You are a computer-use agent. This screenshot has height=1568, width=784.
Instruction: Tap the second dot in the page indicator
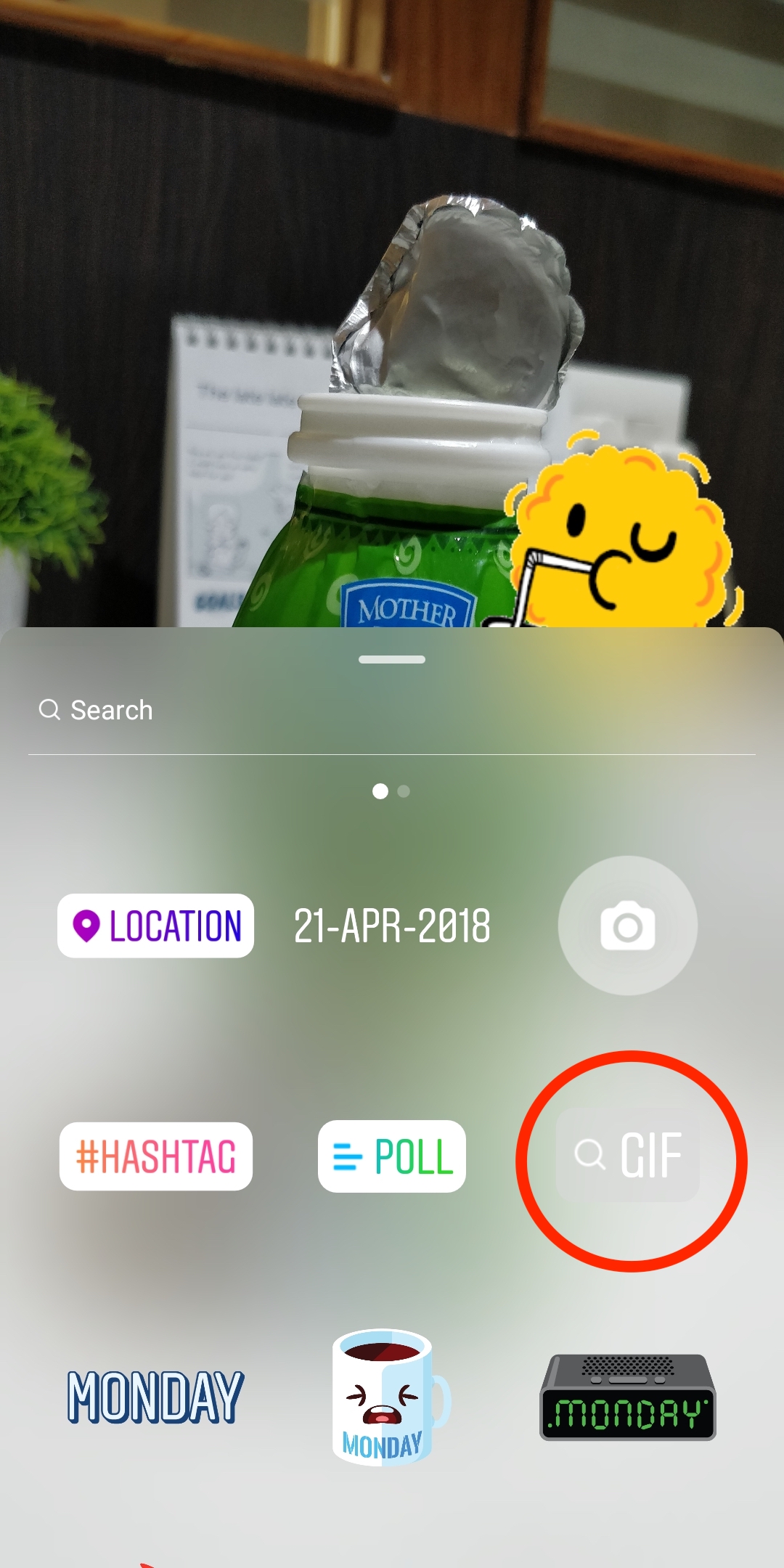tap(404, 791)
